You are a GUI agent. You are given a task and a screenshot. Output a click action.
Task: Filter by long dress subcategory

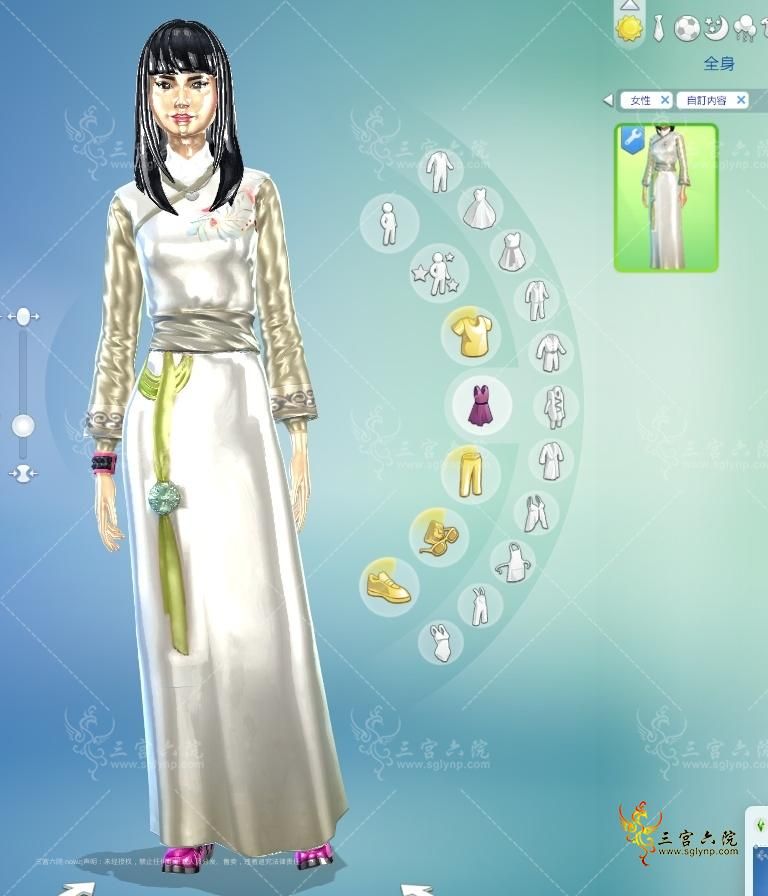[478, 207]
